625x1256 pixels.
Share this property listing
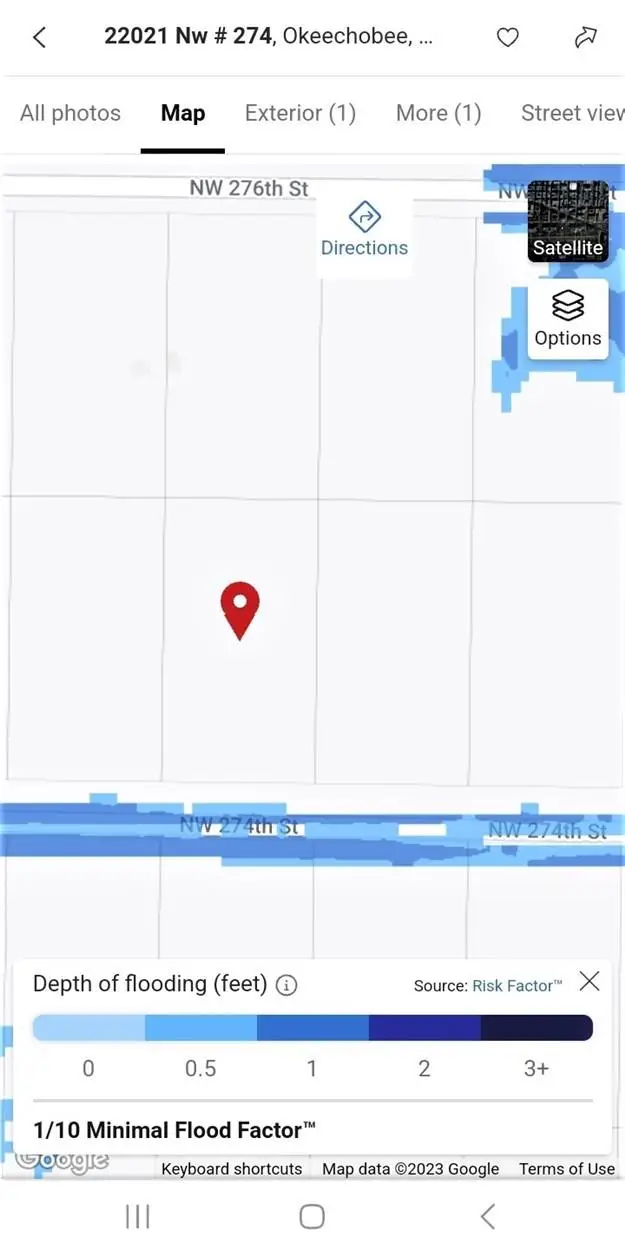[x=585, y=38]
